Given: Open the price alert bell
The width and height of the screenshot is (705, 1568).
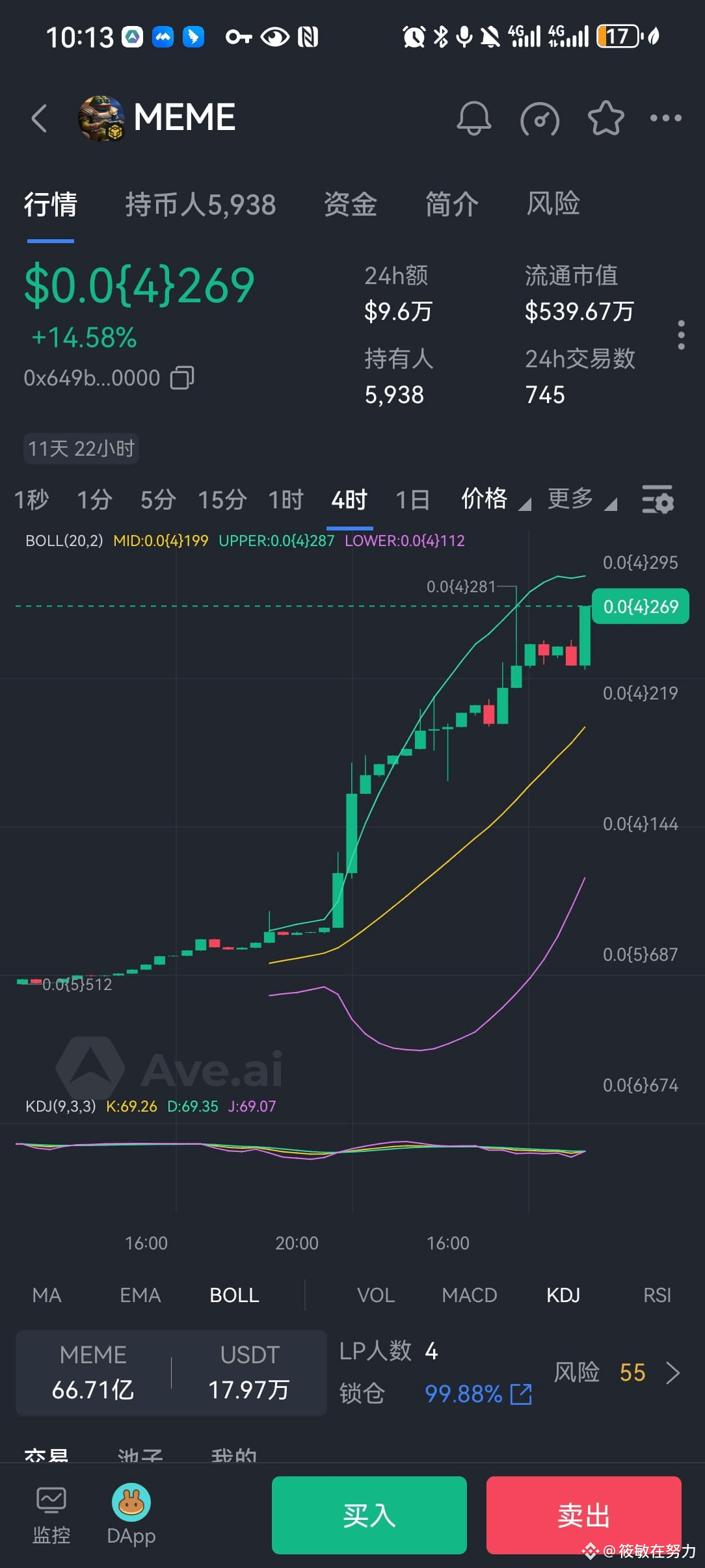Looking at the screenshot, I should [x=474, y=118].
